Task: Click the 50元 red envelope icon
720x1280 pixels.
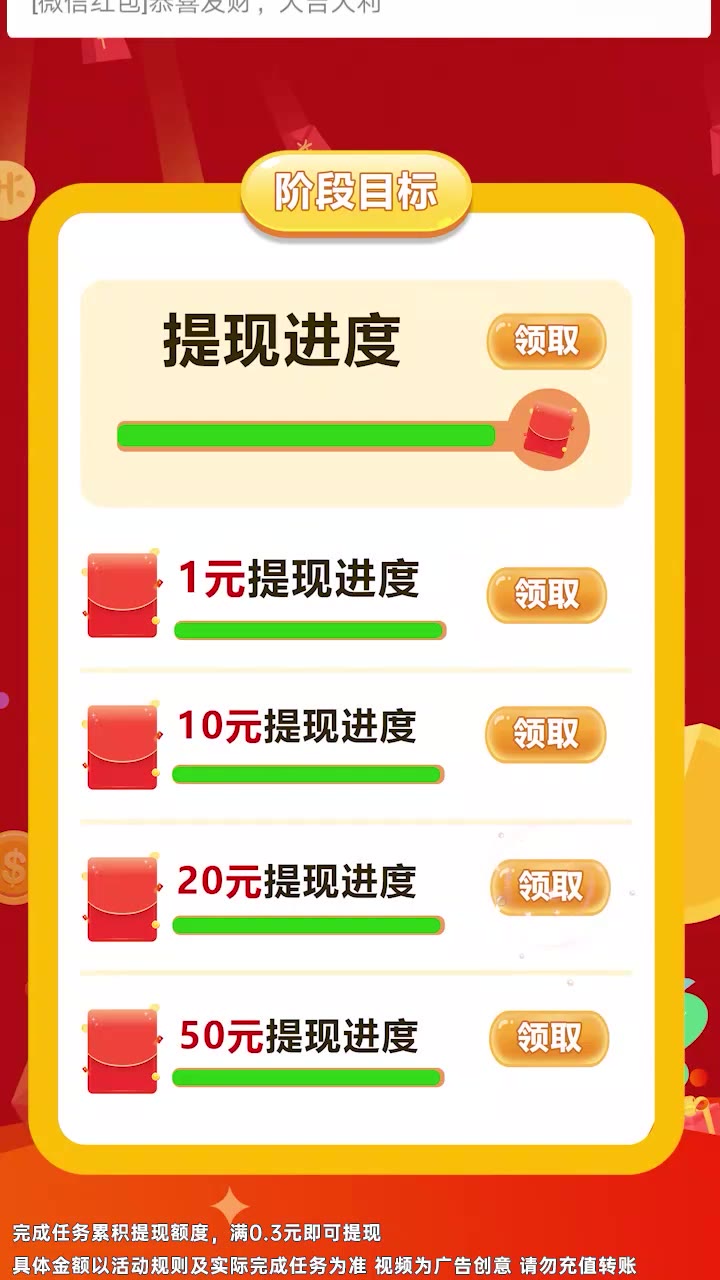Action: (120, 1046)
